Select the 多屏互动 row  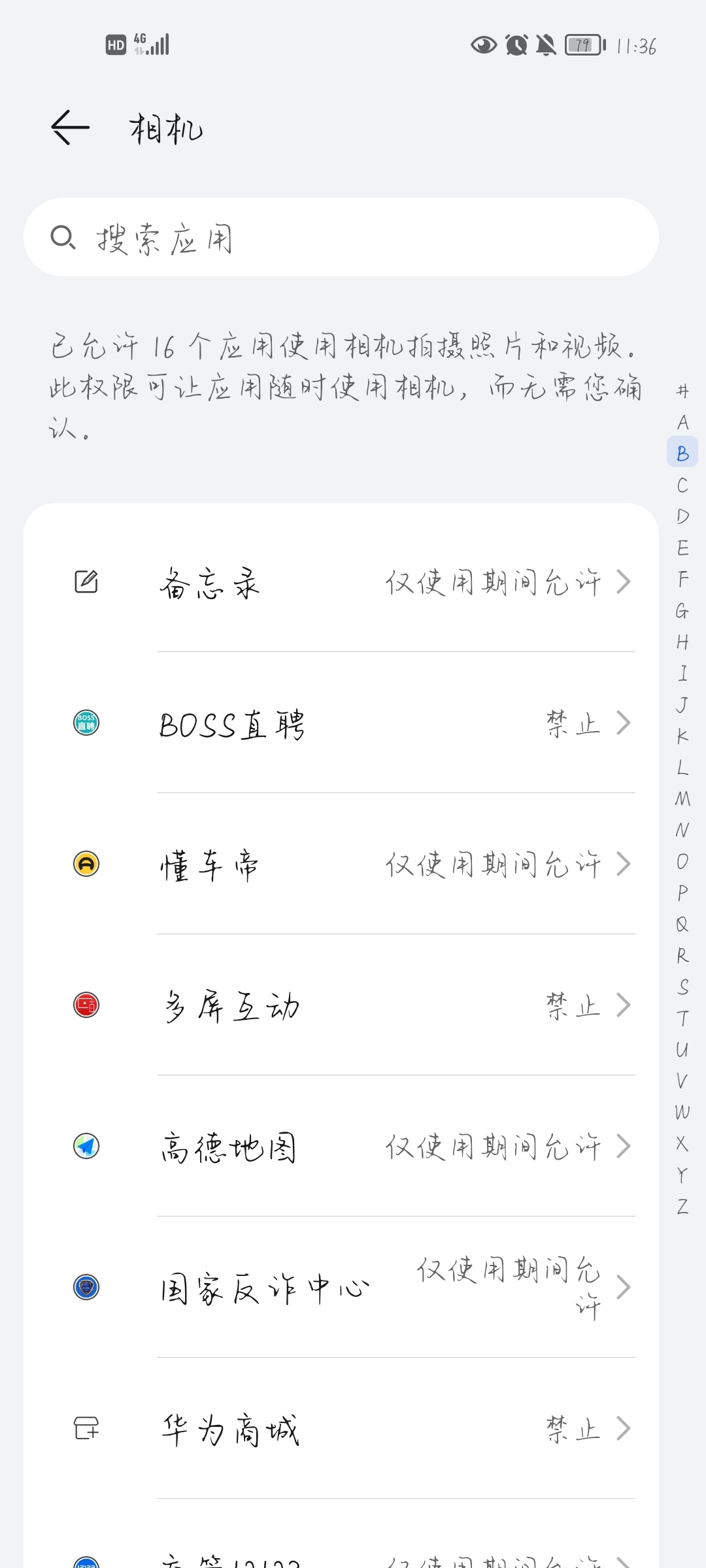[341, 1005]
